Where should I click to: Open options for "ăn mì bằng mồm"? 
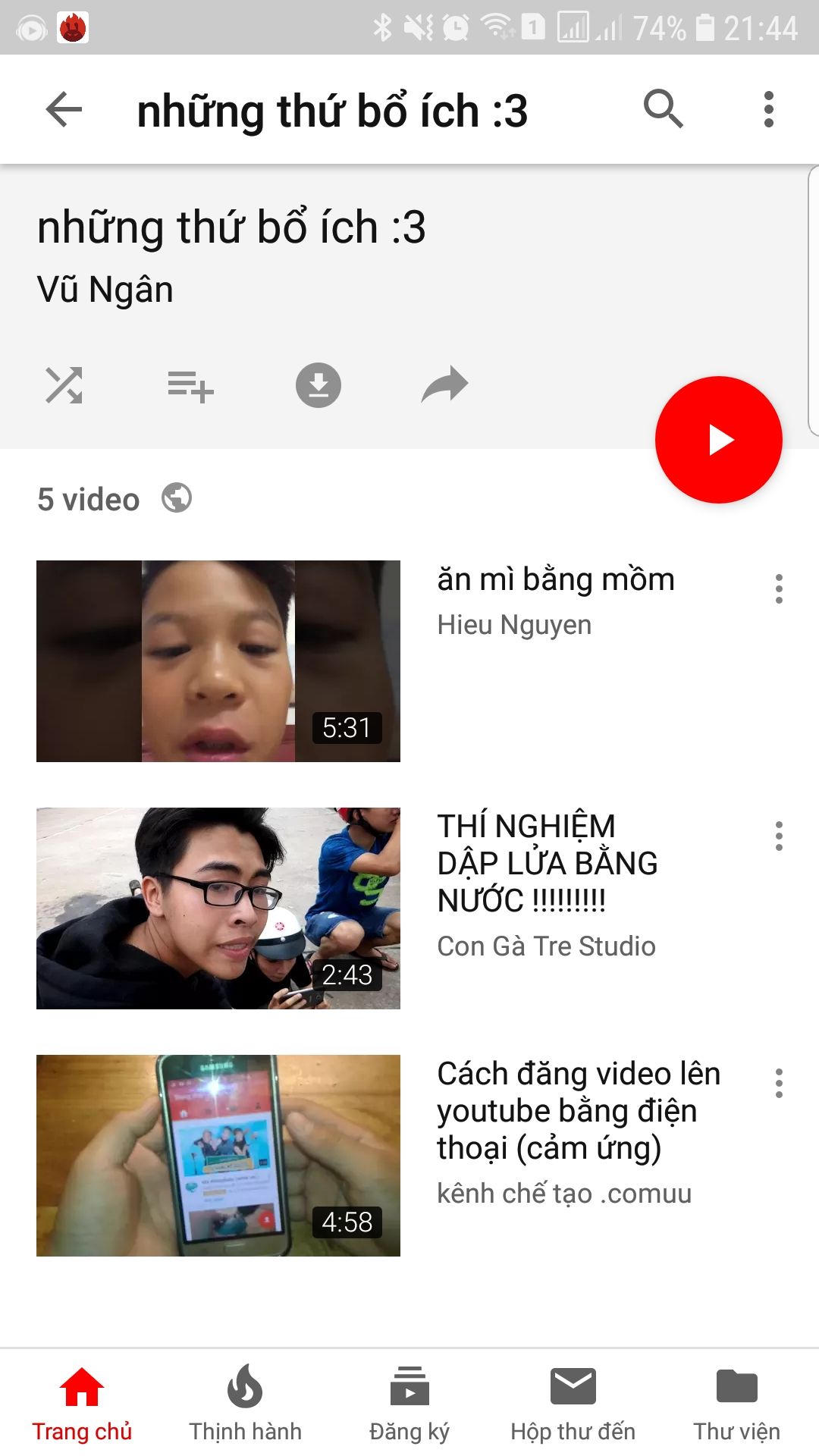(779, 588)
